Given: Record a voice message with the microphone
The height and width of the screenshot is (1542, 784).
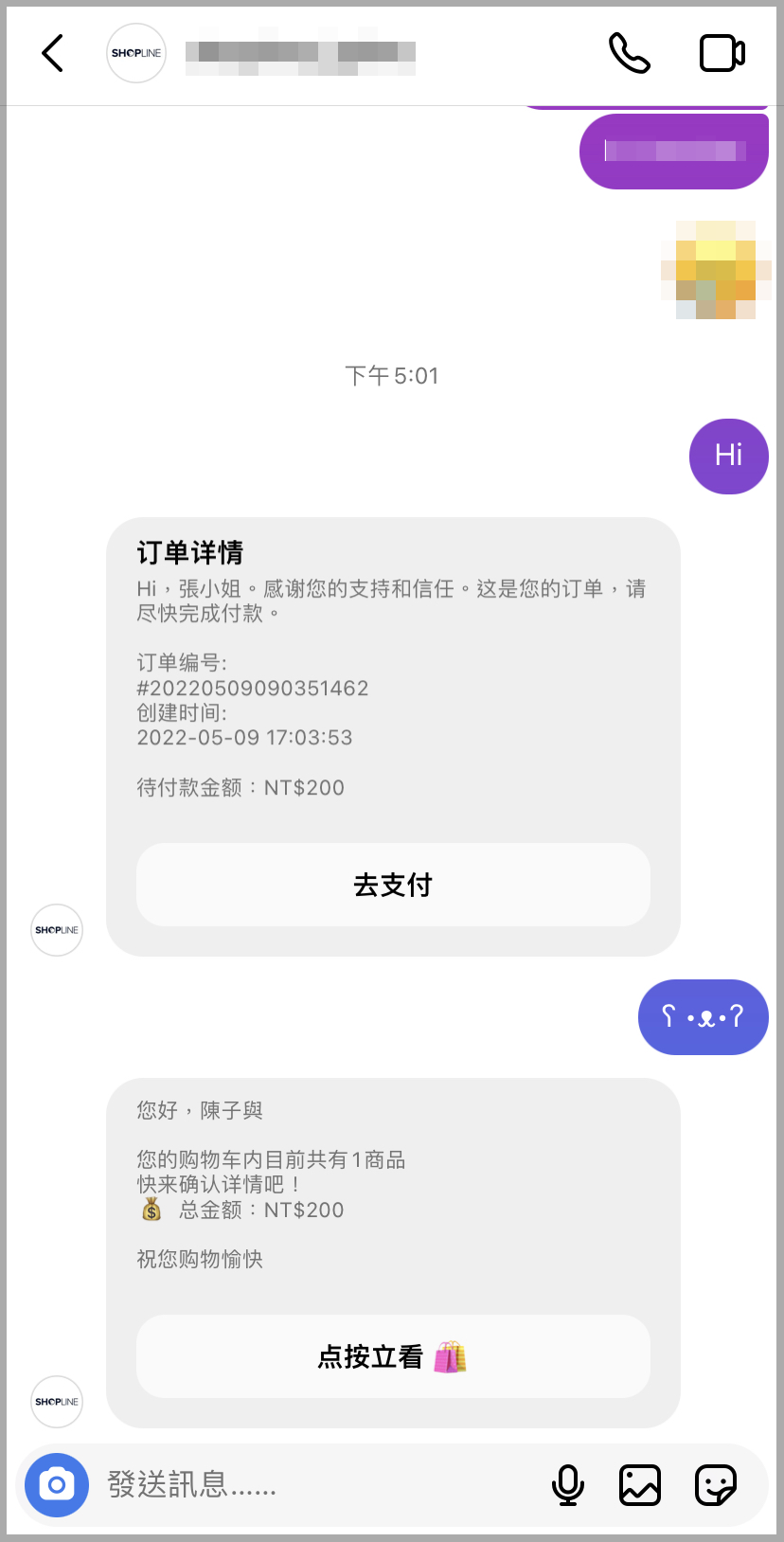Looking at the screenshot, I should tap(568, 1484).
